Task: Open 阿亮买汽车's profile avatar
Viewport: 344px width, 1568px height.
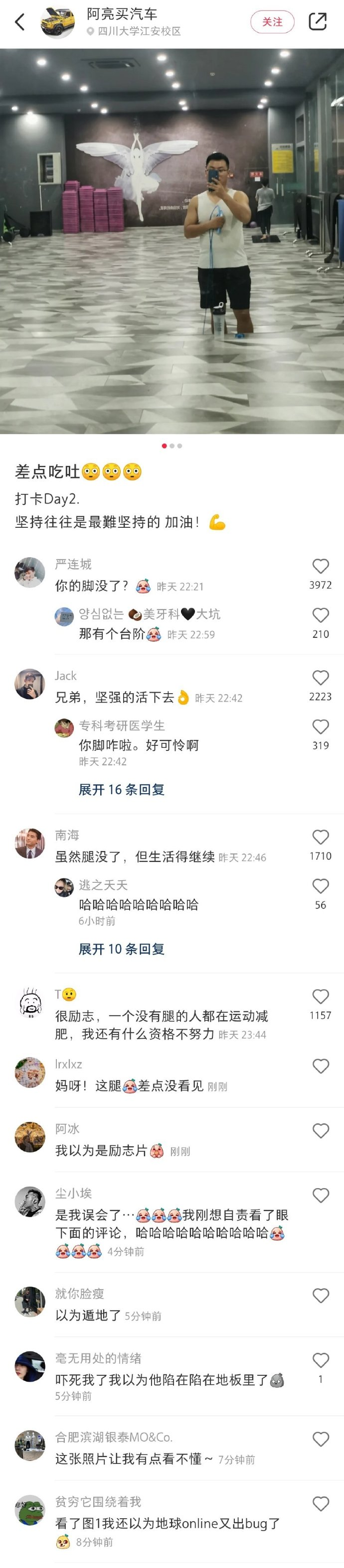Action: [57, 22]
